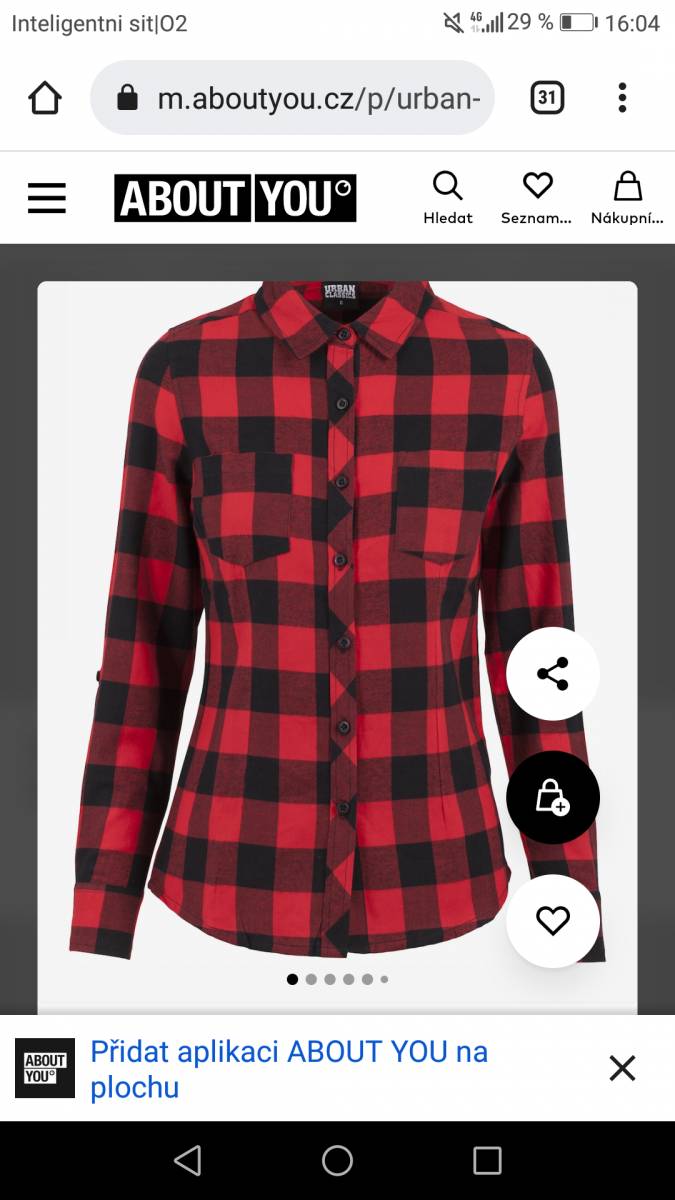This screenshot has width=675, height=1200.
Task: Open browser tabs showing 31
Action: click(x=547, y=97)
